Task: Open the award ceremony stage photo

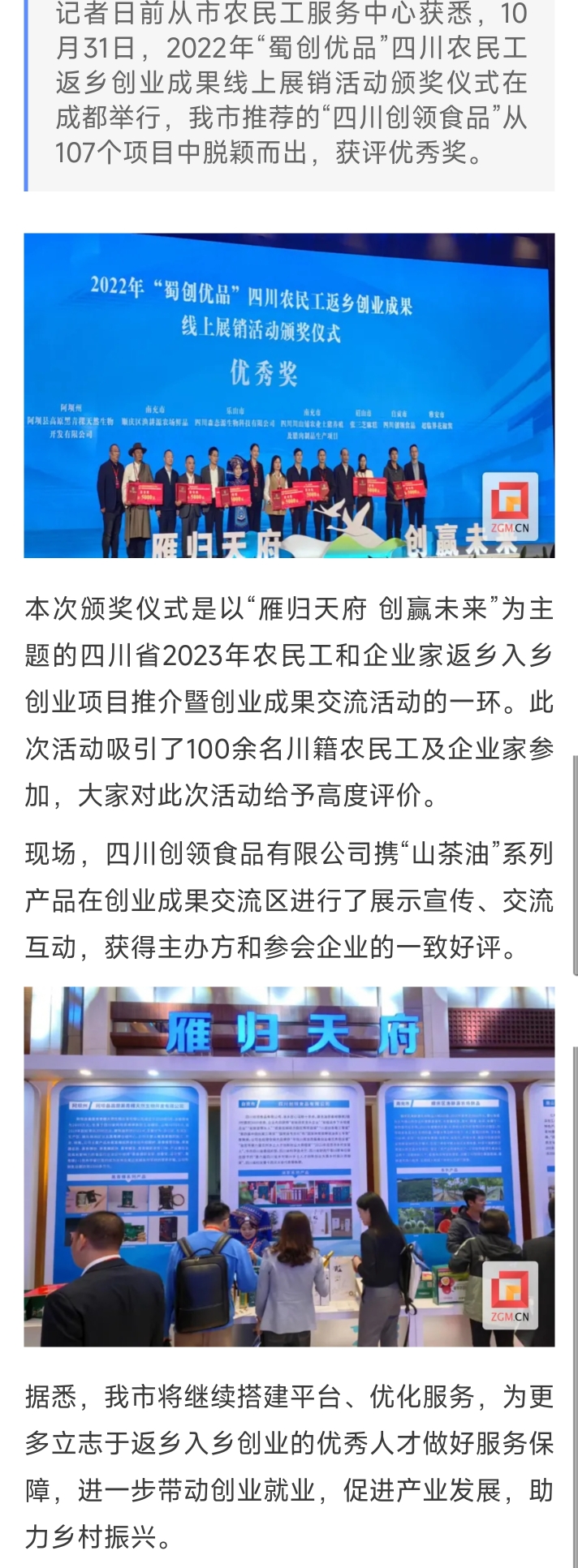Action: pos(289,395)
